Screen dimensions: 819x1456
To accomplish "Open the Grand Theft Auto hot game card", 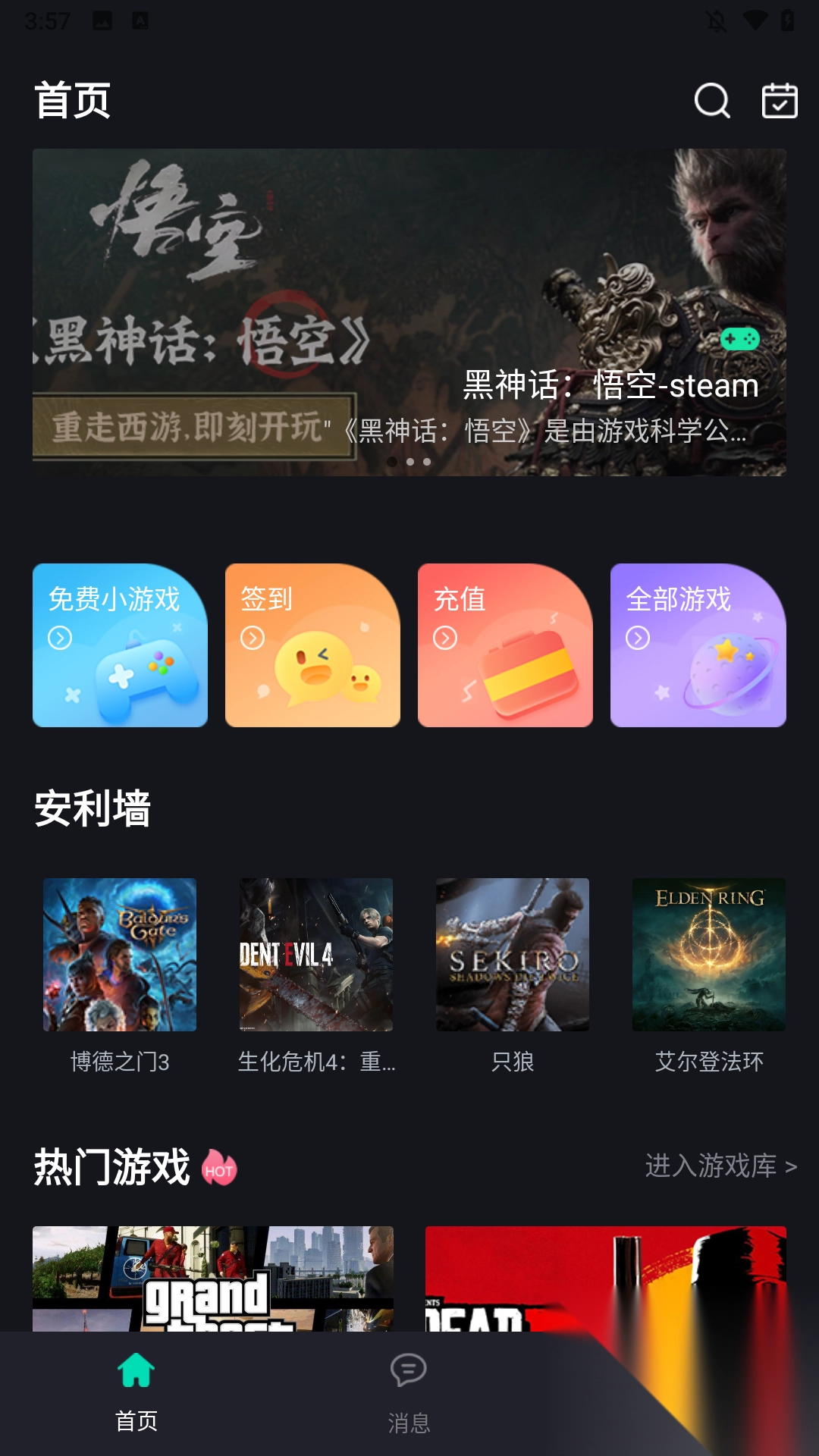I will click(x=213, y=1278).
